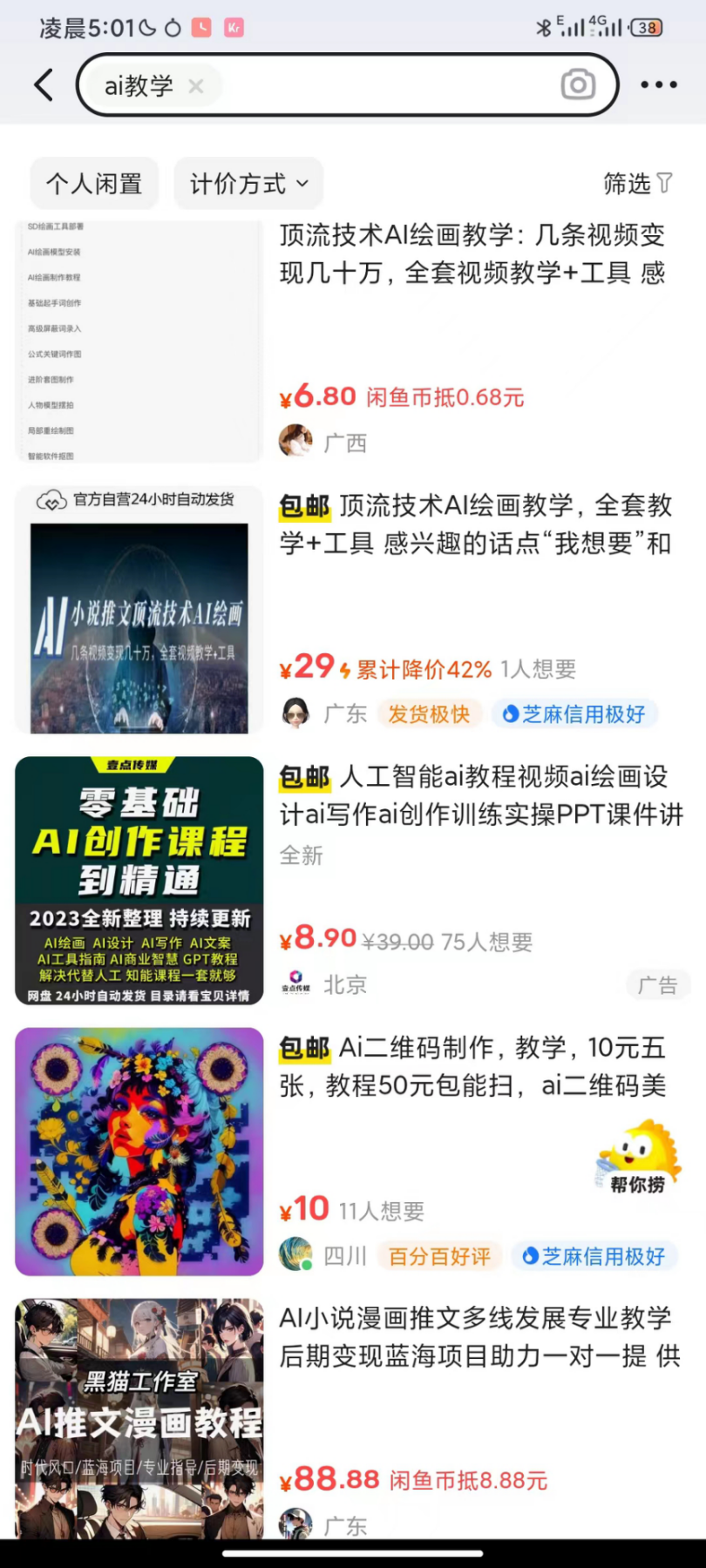
Task: Expand the 计价方式 dropdown
Action: point(248,184)
